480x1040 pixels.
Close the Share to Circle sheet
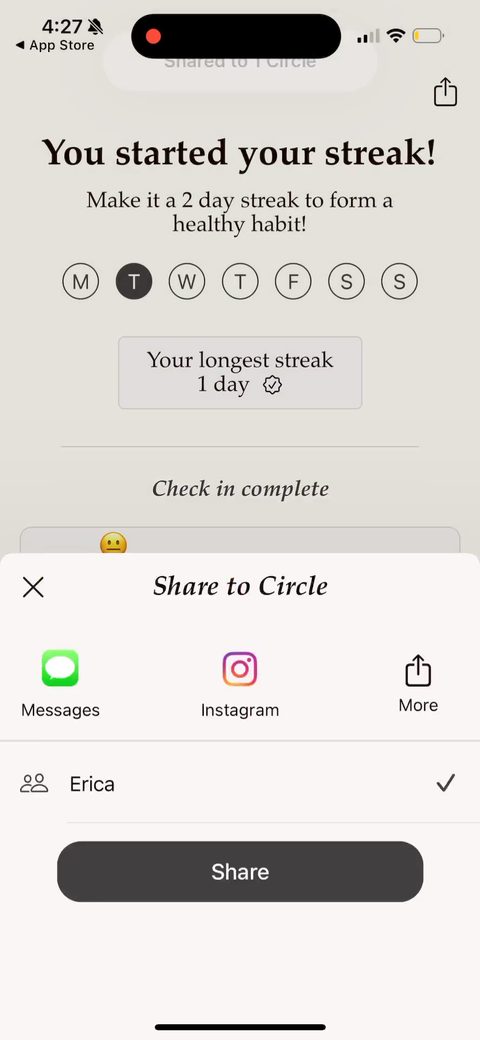tap(33, 587)
